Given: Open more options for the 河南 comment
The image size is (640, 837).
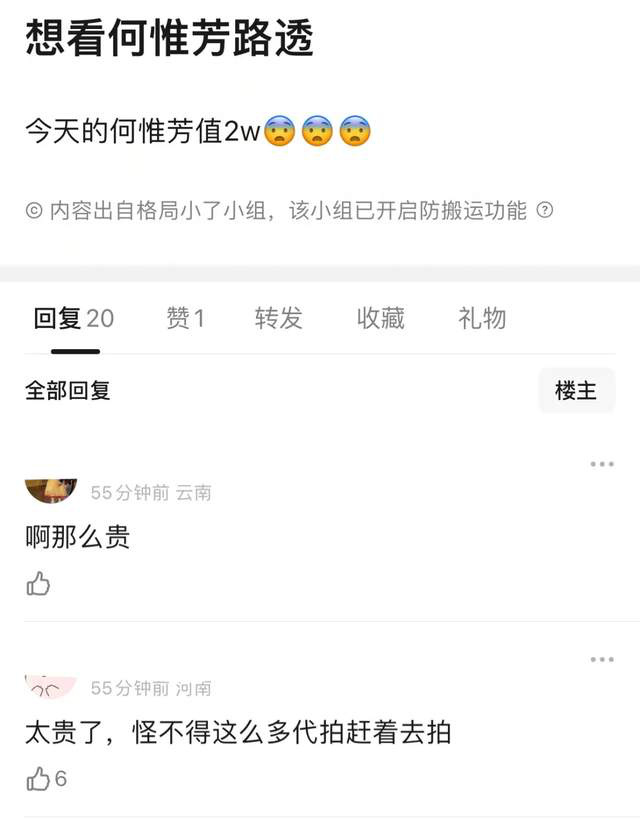Looking at the screenshot, I should tap(601, 660).
